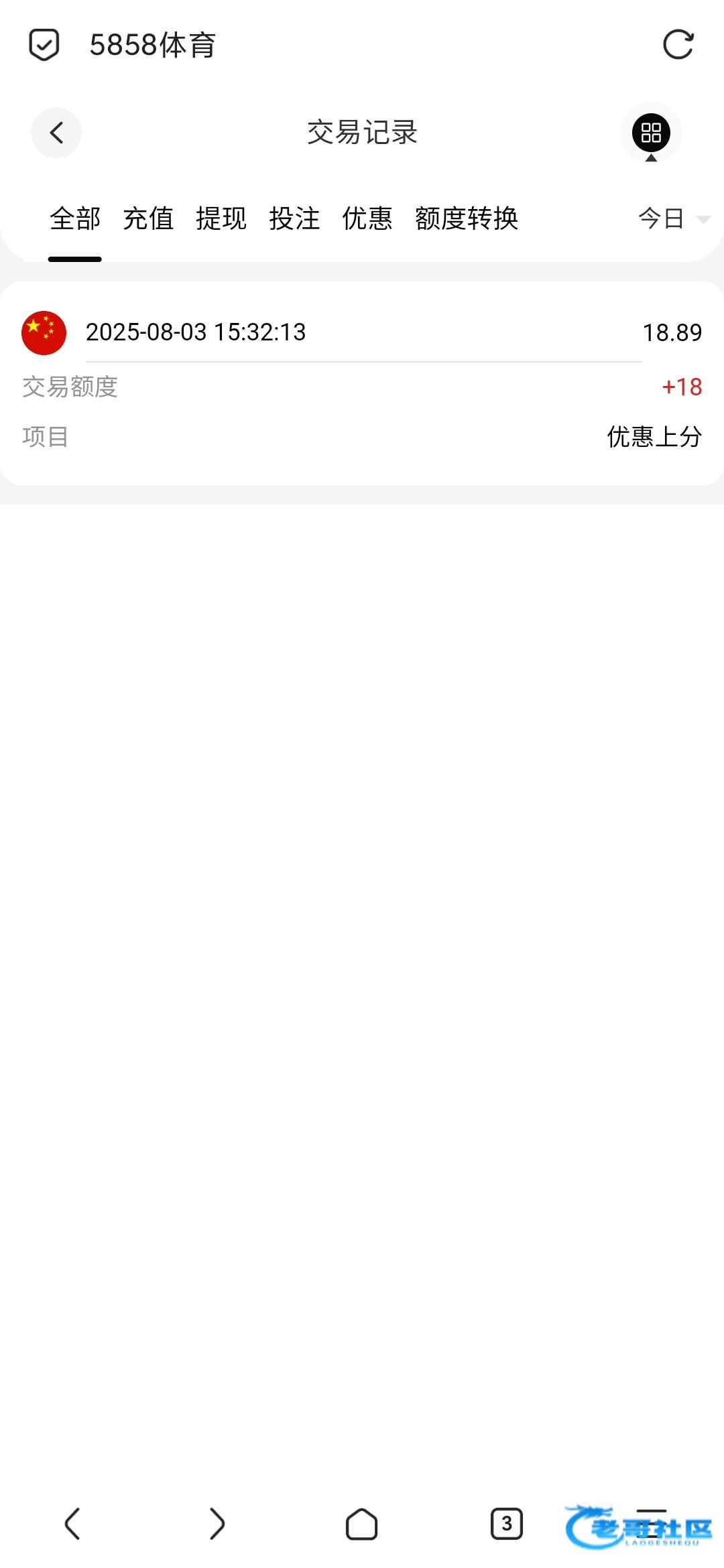Switch to the 充值 tab

tap(148, 218)
